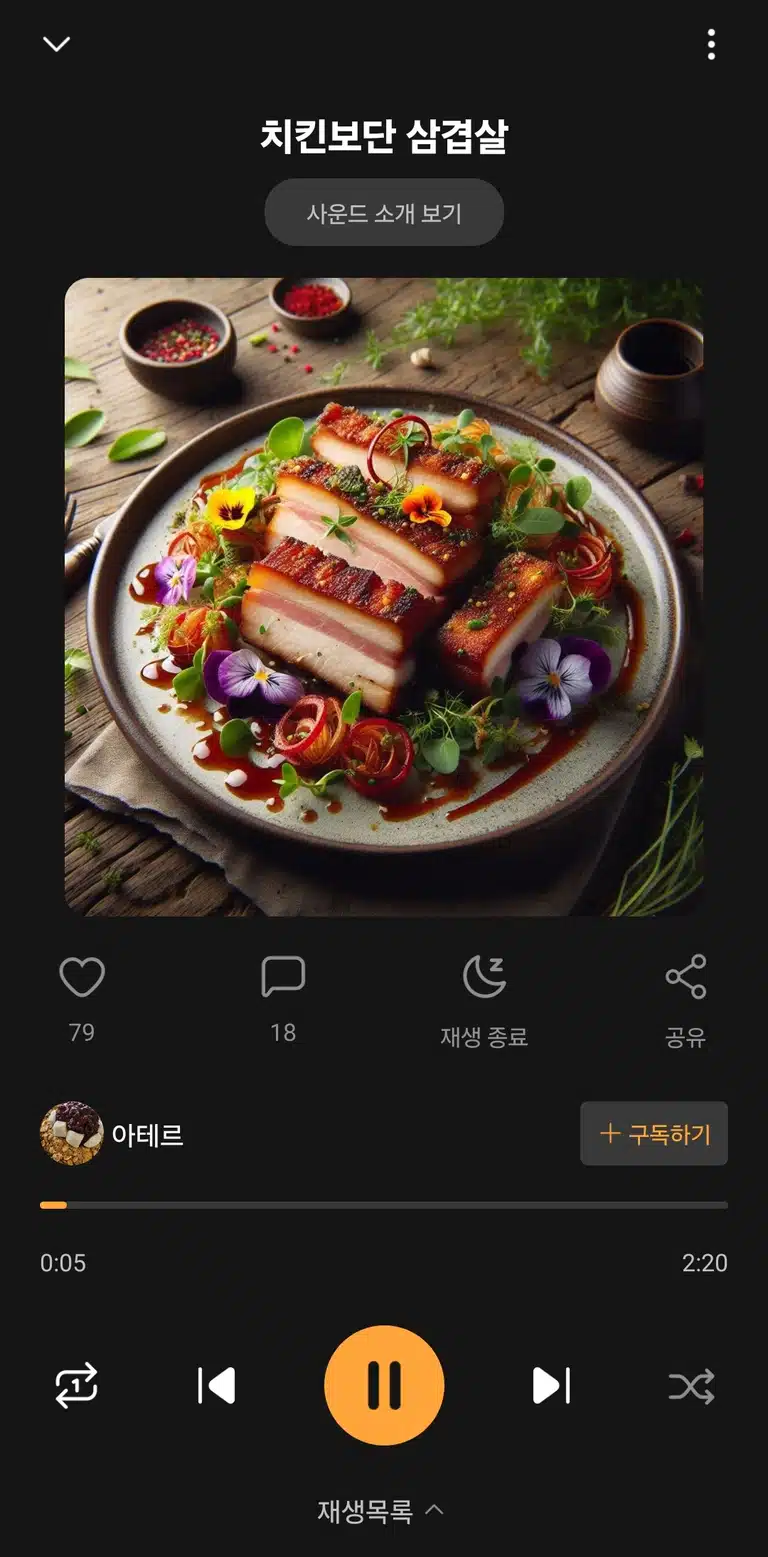The width and height of the screenshot is (768, 1557).
Task: Open the three-dot overflow menu
Action: point(711,44)
